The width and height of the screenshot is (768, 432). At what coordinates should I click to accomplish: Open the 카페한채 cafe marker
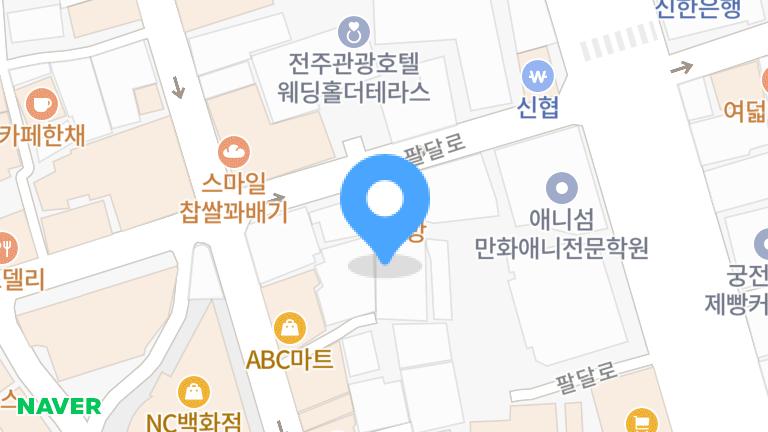(40, 102)
